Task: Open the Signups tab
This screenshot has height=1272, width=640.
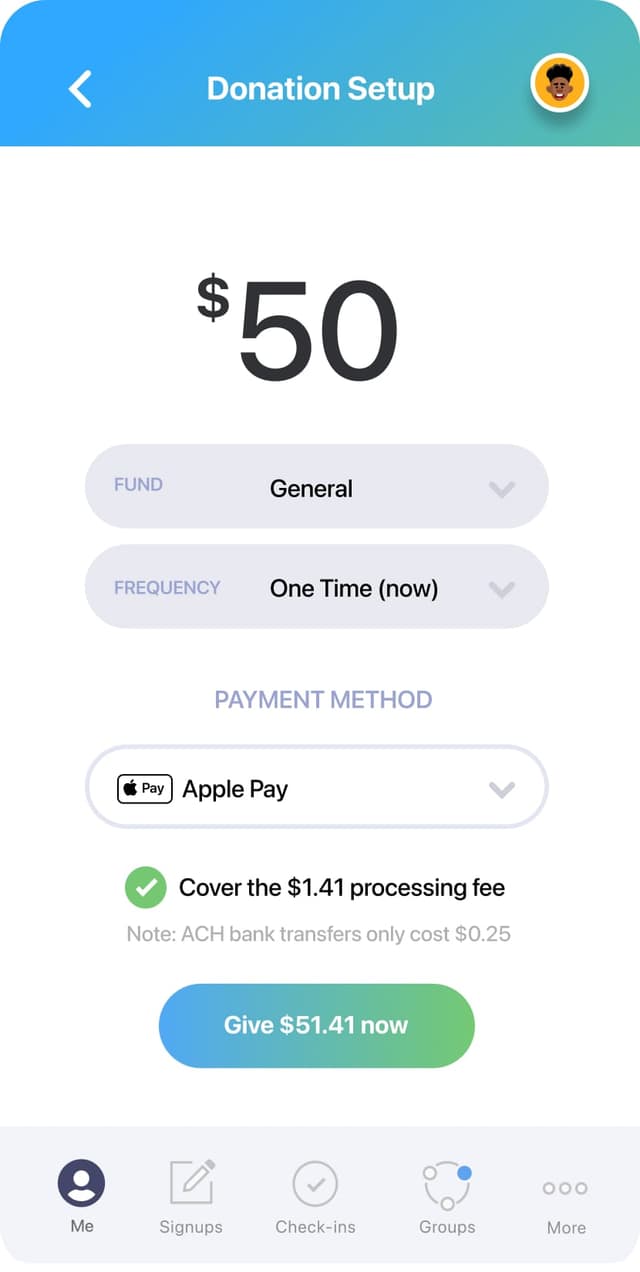Action: click(x=191, y=1196)
